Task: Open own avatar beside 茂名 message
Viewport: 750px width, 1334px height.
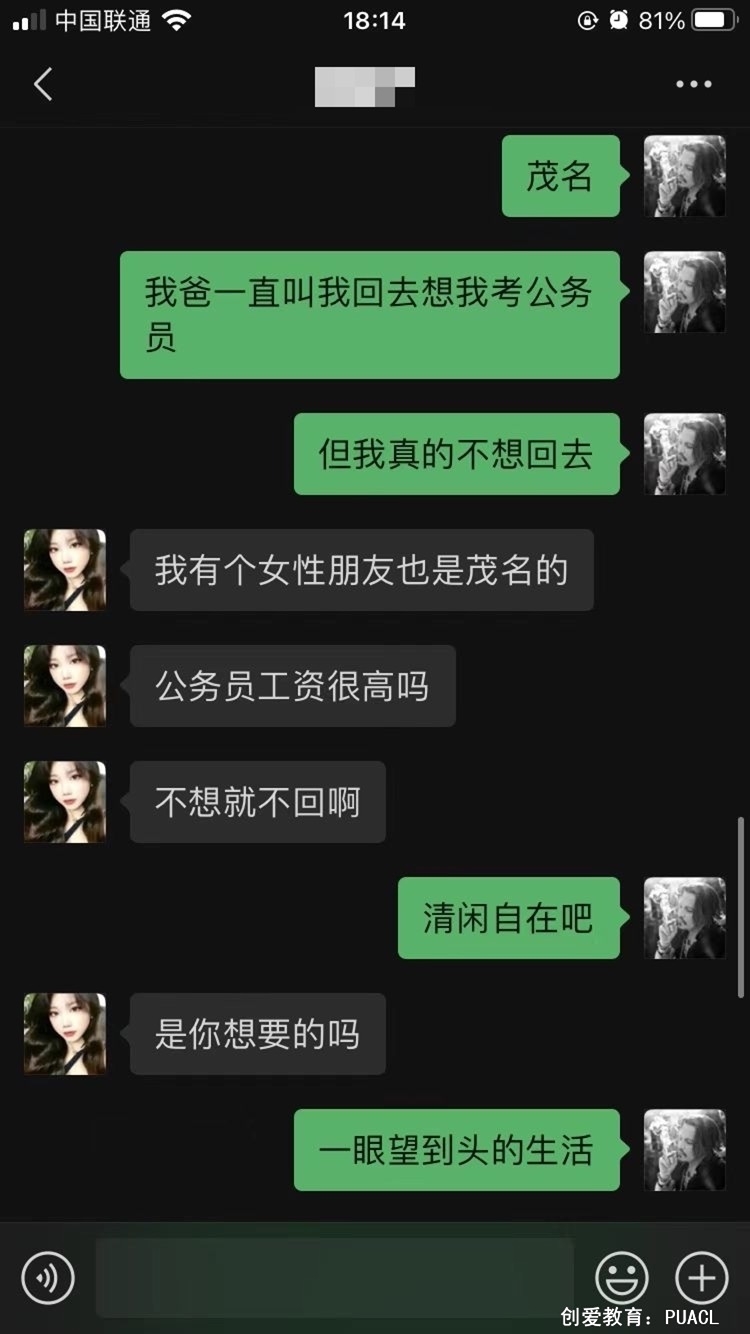Action: click(685, 176)
